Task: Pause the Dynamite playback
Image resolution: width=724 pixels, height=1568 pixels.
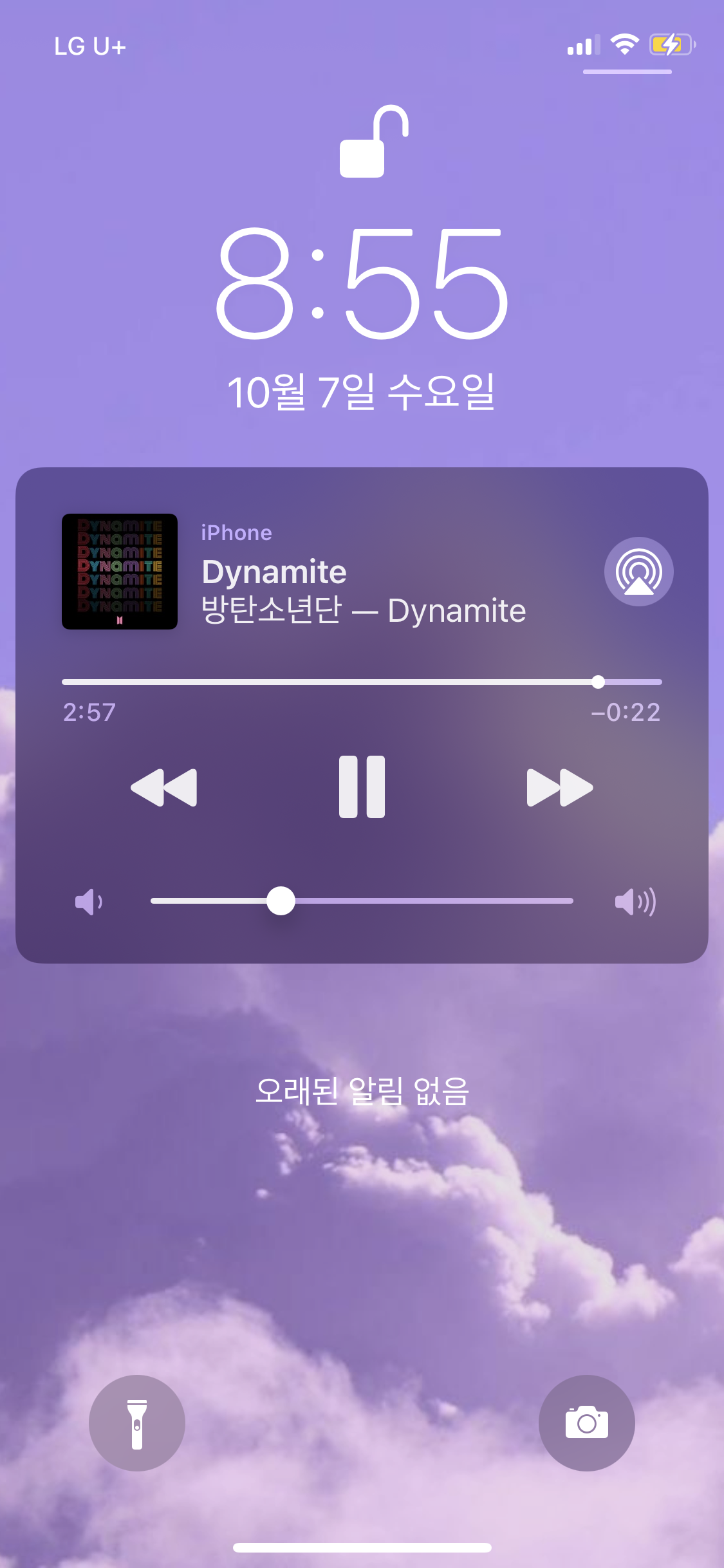Action: tap(362, 787)
